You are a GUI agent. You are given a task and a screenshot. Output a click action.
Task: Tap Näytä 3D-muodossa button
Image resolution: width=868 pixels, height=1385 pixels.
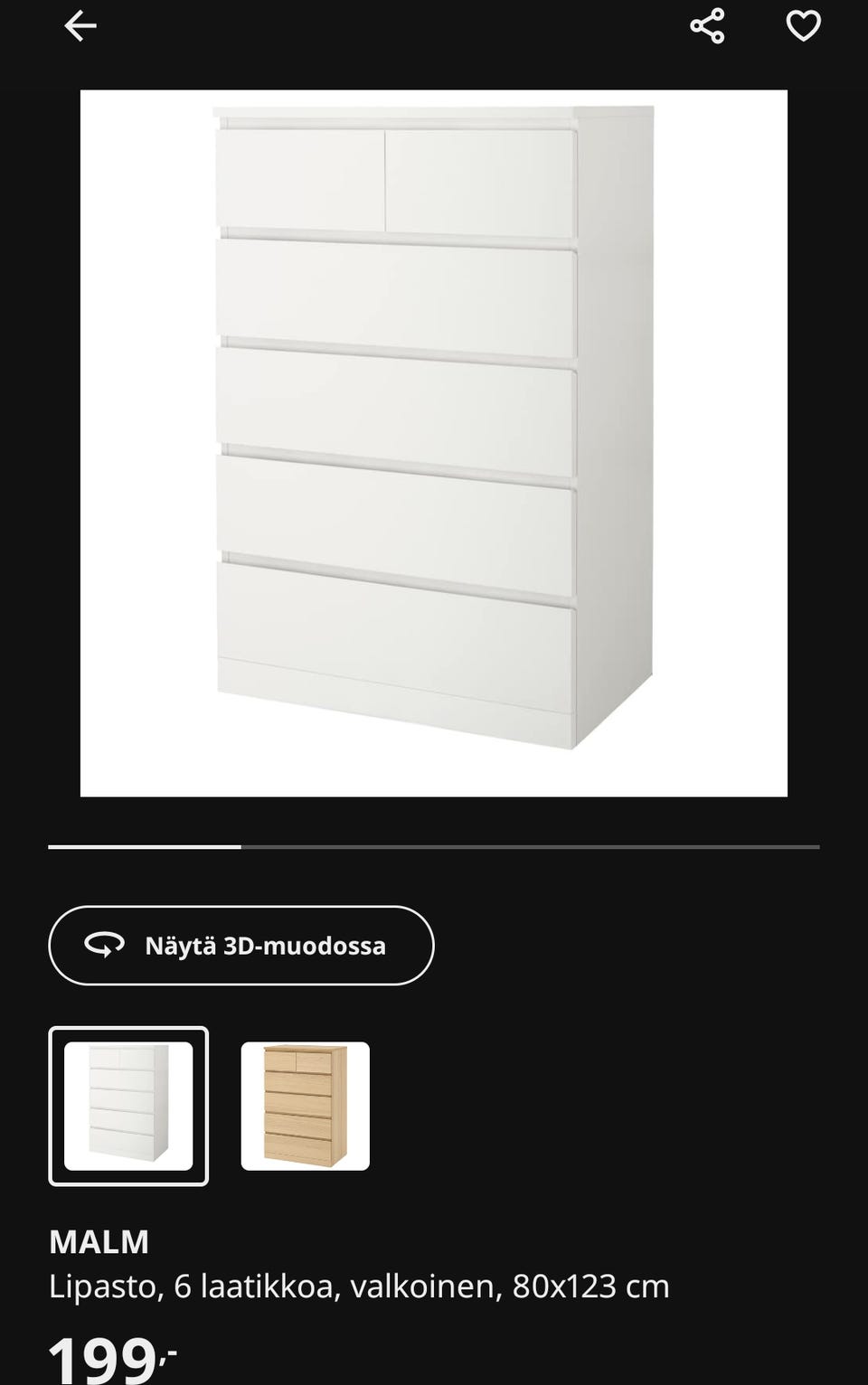point(241,946)
